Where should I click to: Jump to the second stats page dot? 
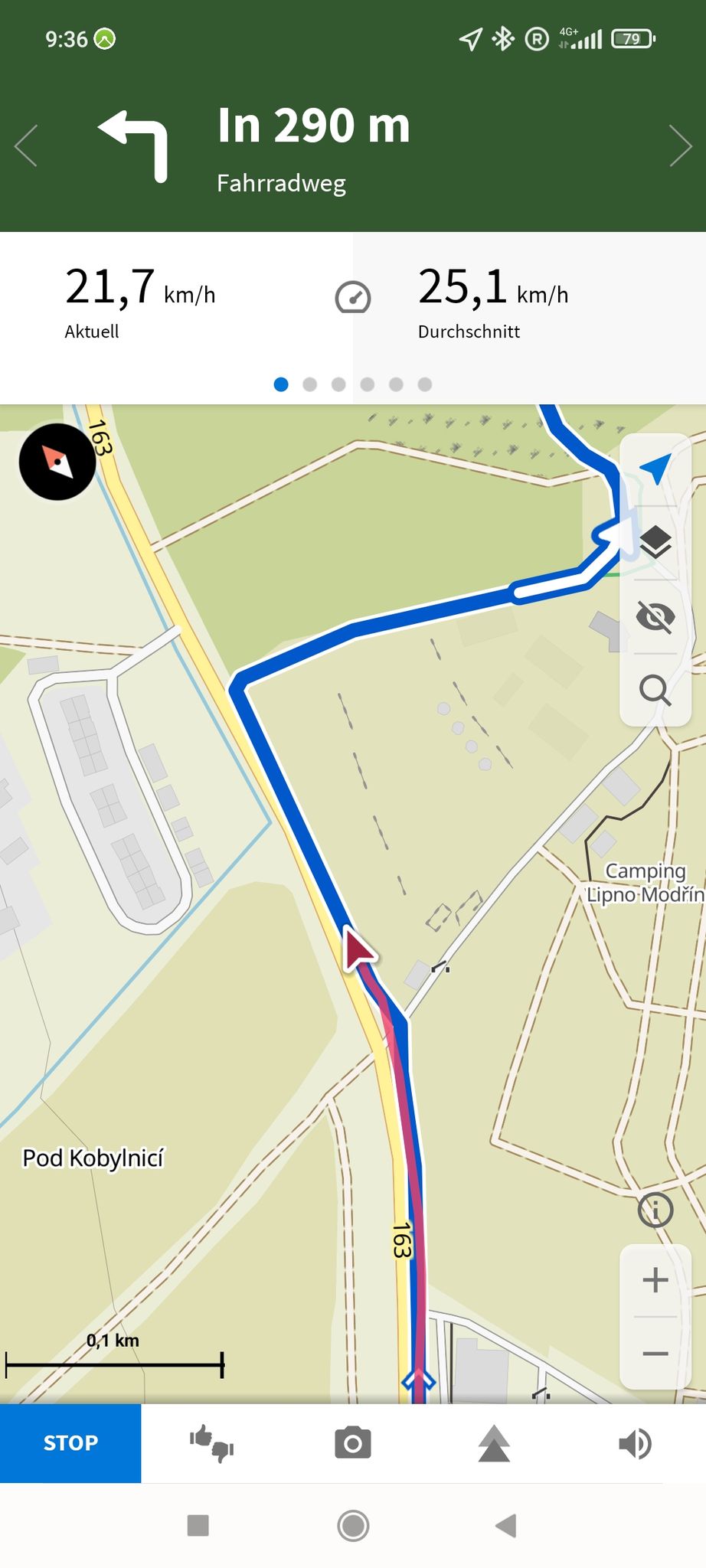point(310,384)
